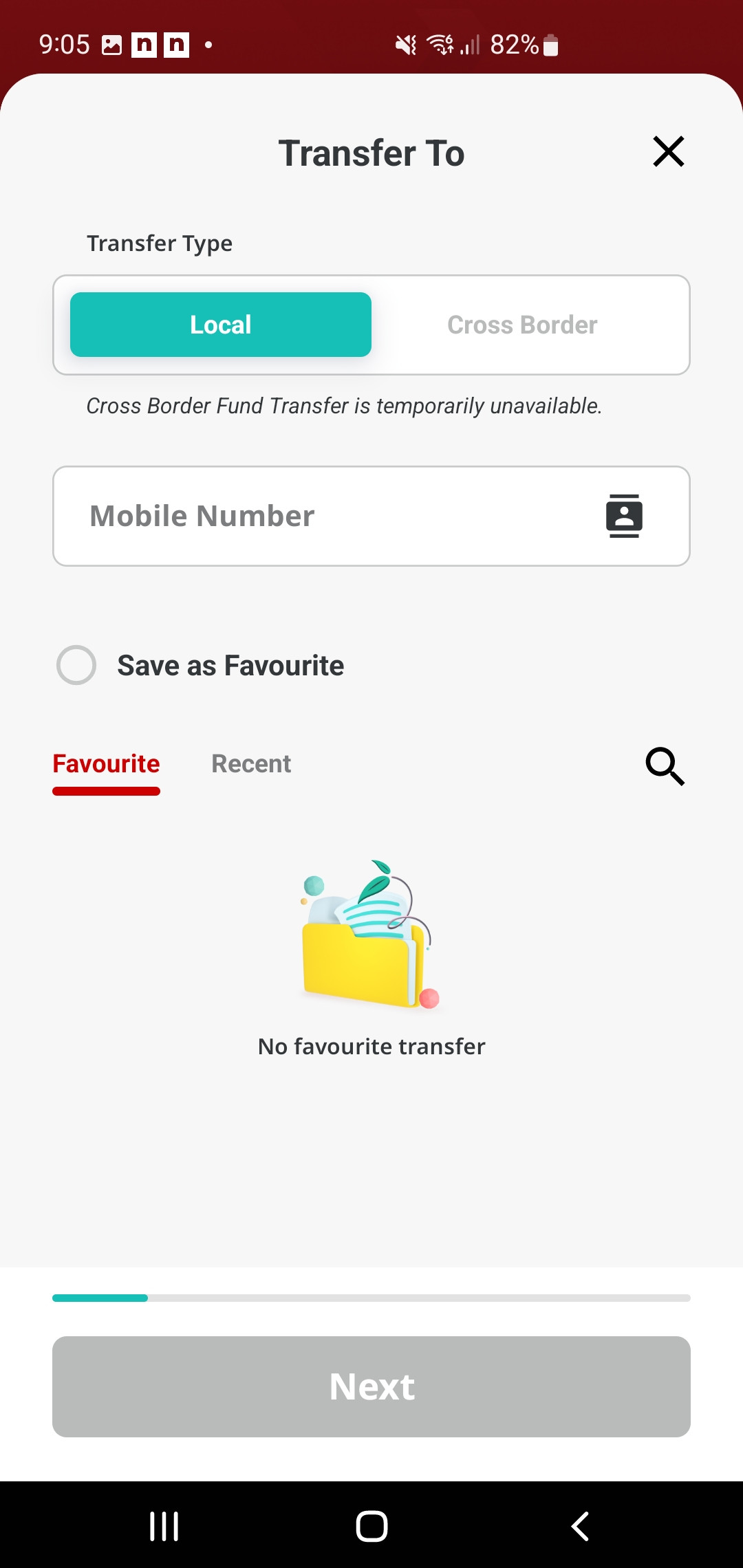
Task: Open the contacts picker icon
Action: [624, 516]
